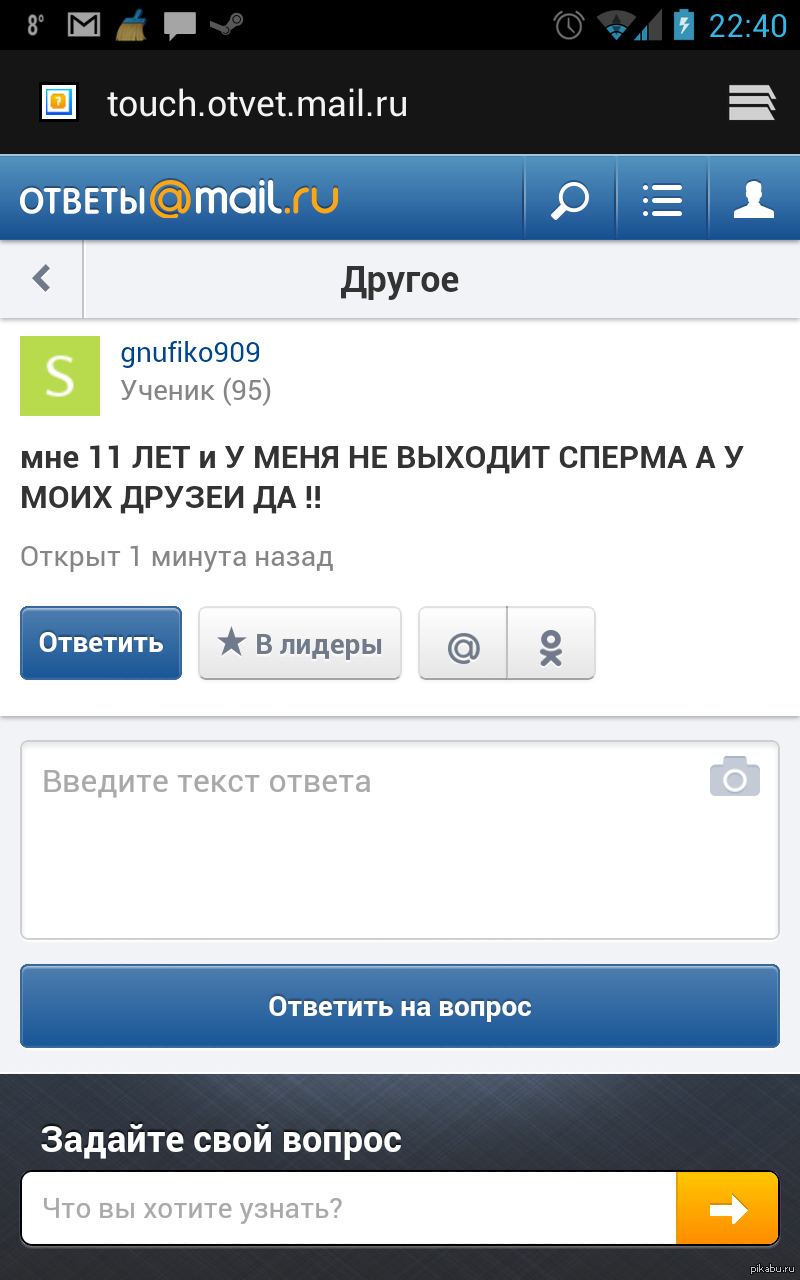Open the categories list menu icon

662,199
